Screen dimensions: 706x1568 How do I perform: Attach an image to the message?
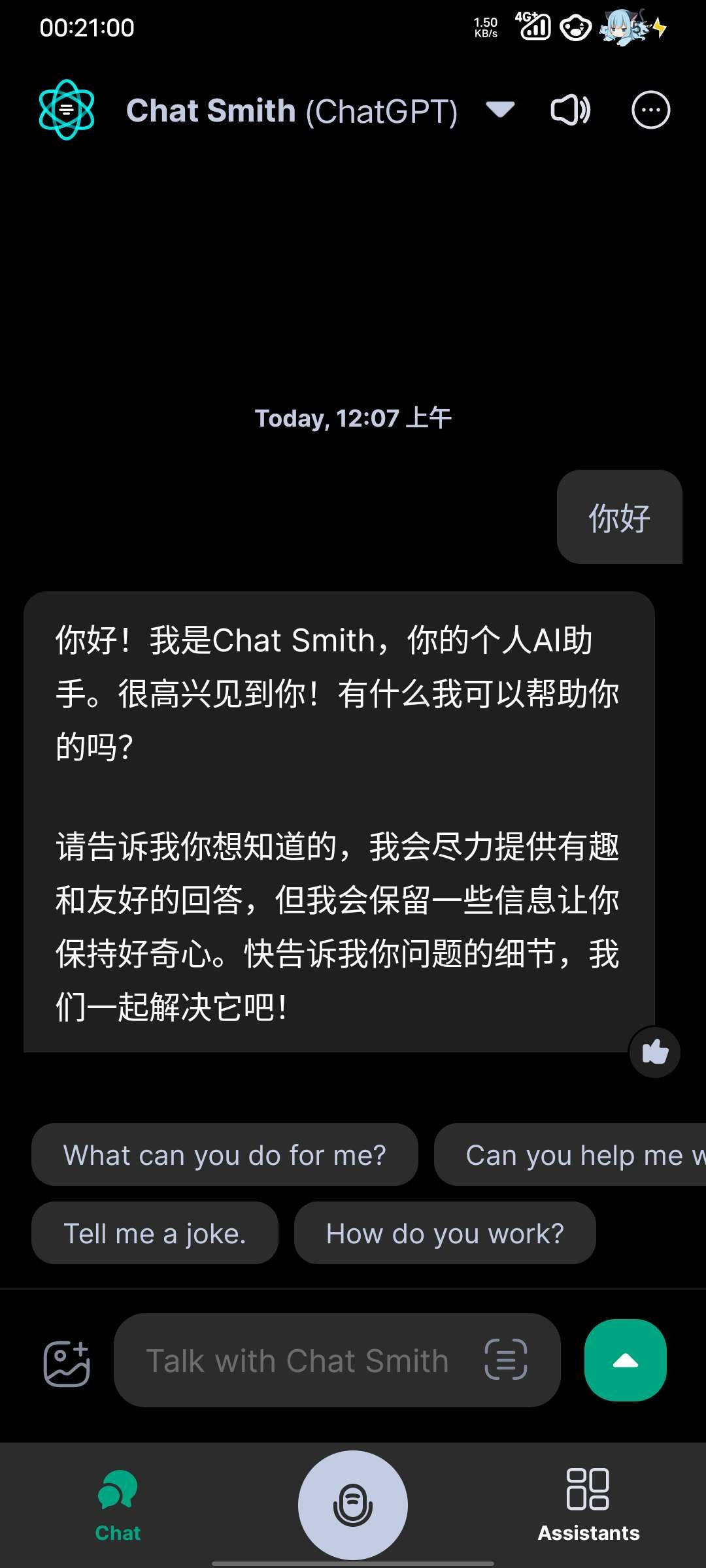click(x=67, y=1362)
